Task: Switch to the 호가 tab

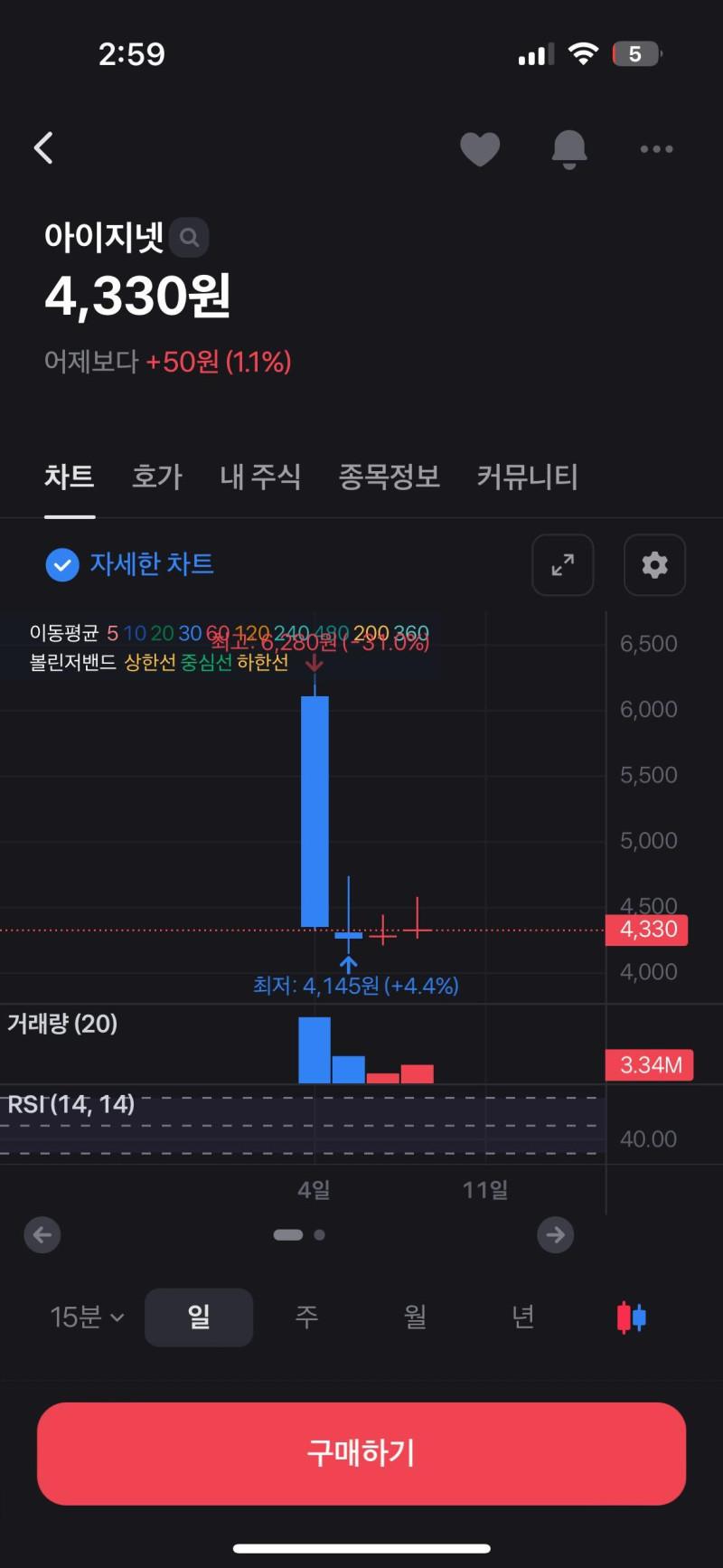Action: tap(156, 477)
